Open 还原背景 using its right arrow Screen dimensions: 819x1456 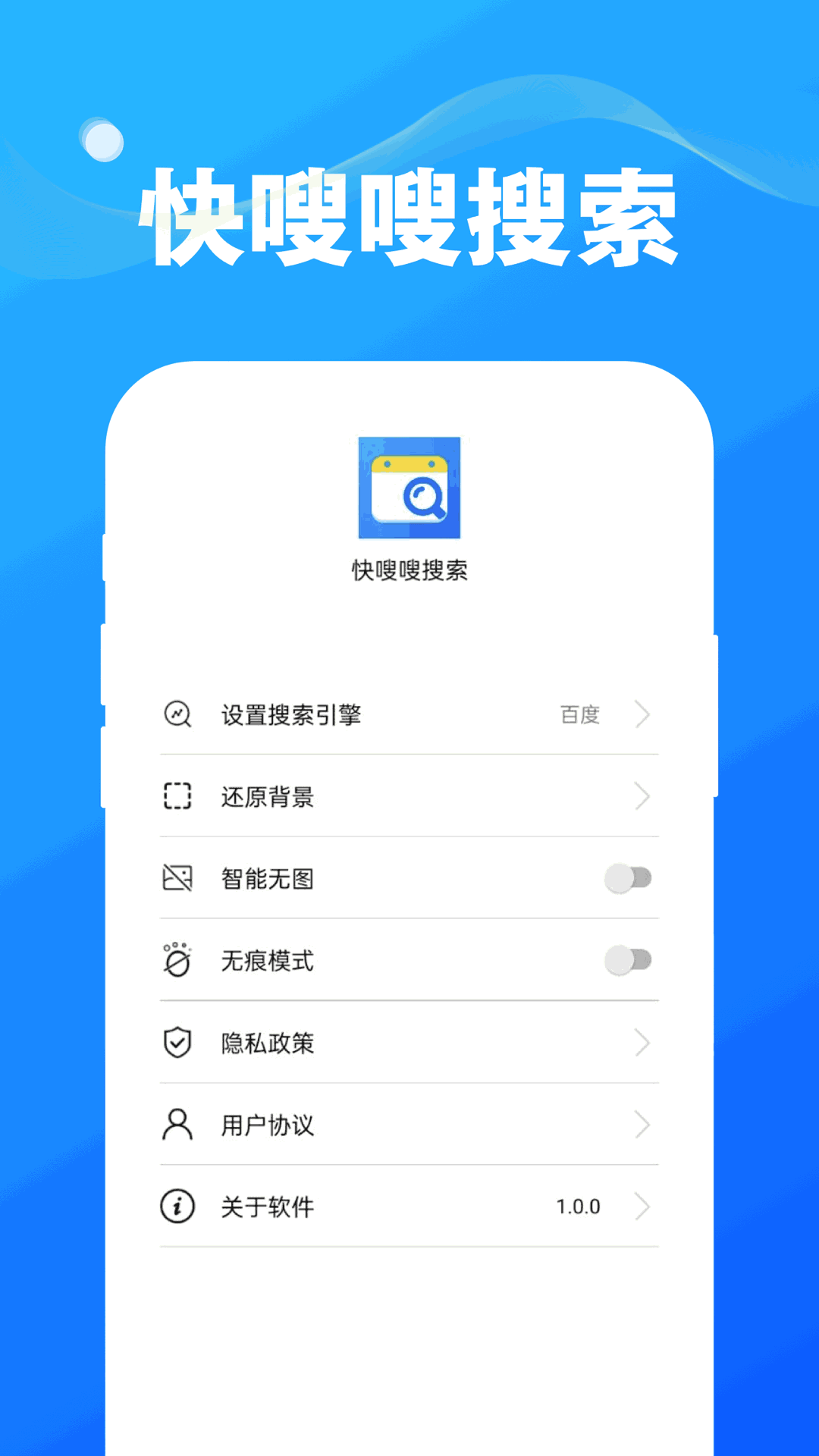pos(643,796)
